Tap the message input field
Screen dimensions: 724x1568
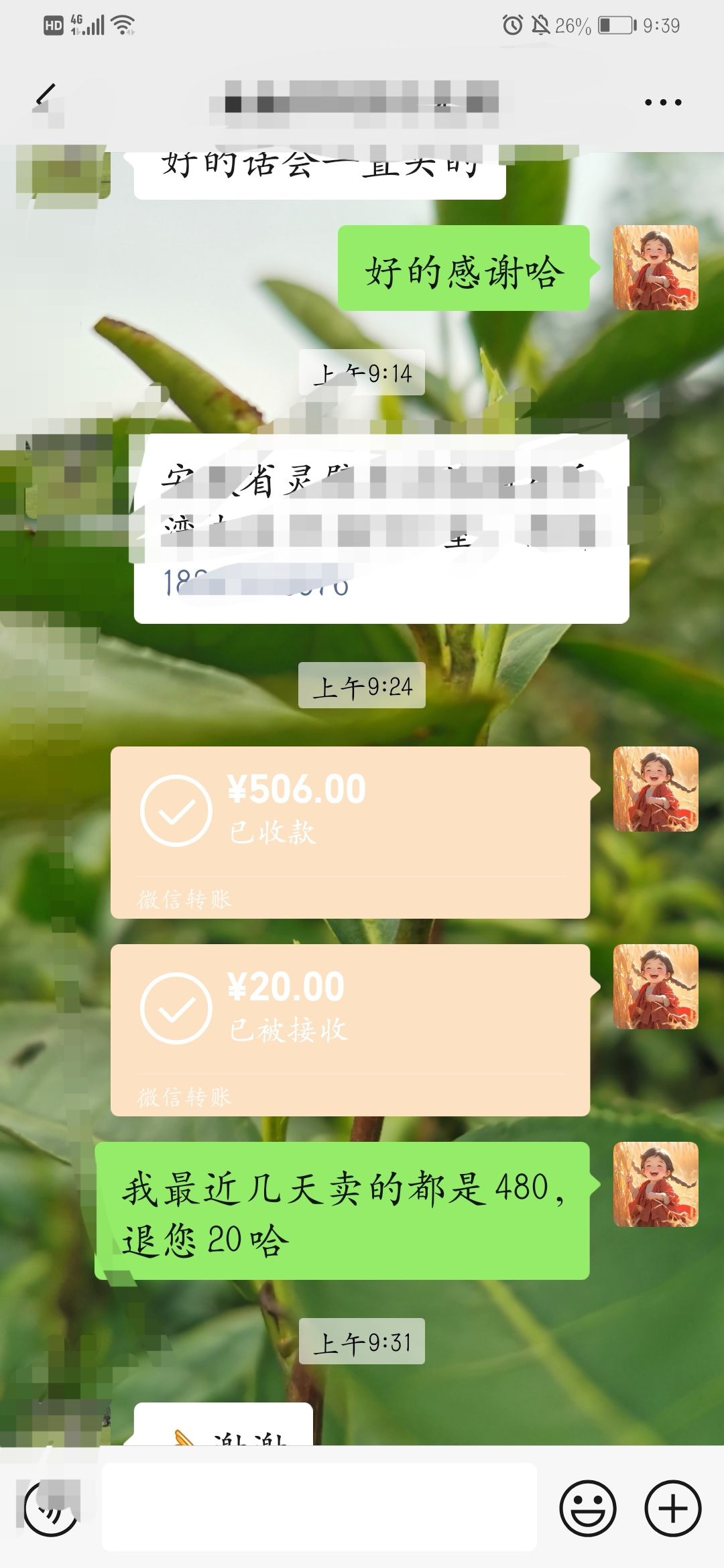pos(319,1507)
